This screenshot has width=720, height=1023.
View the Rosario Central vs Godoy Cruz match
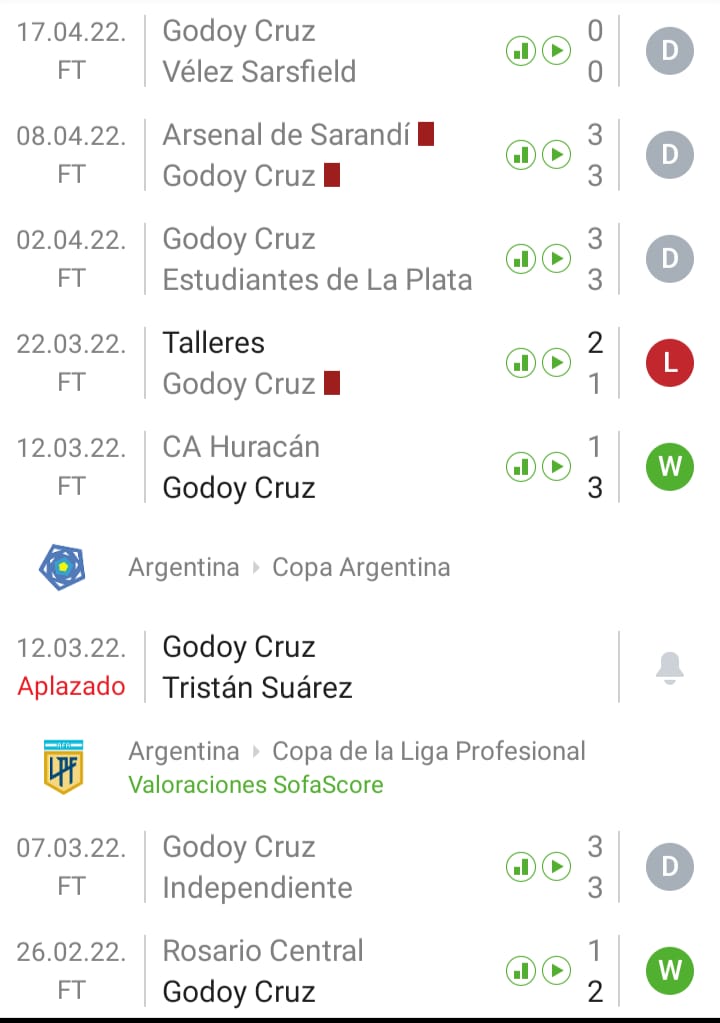click(300, 971)
